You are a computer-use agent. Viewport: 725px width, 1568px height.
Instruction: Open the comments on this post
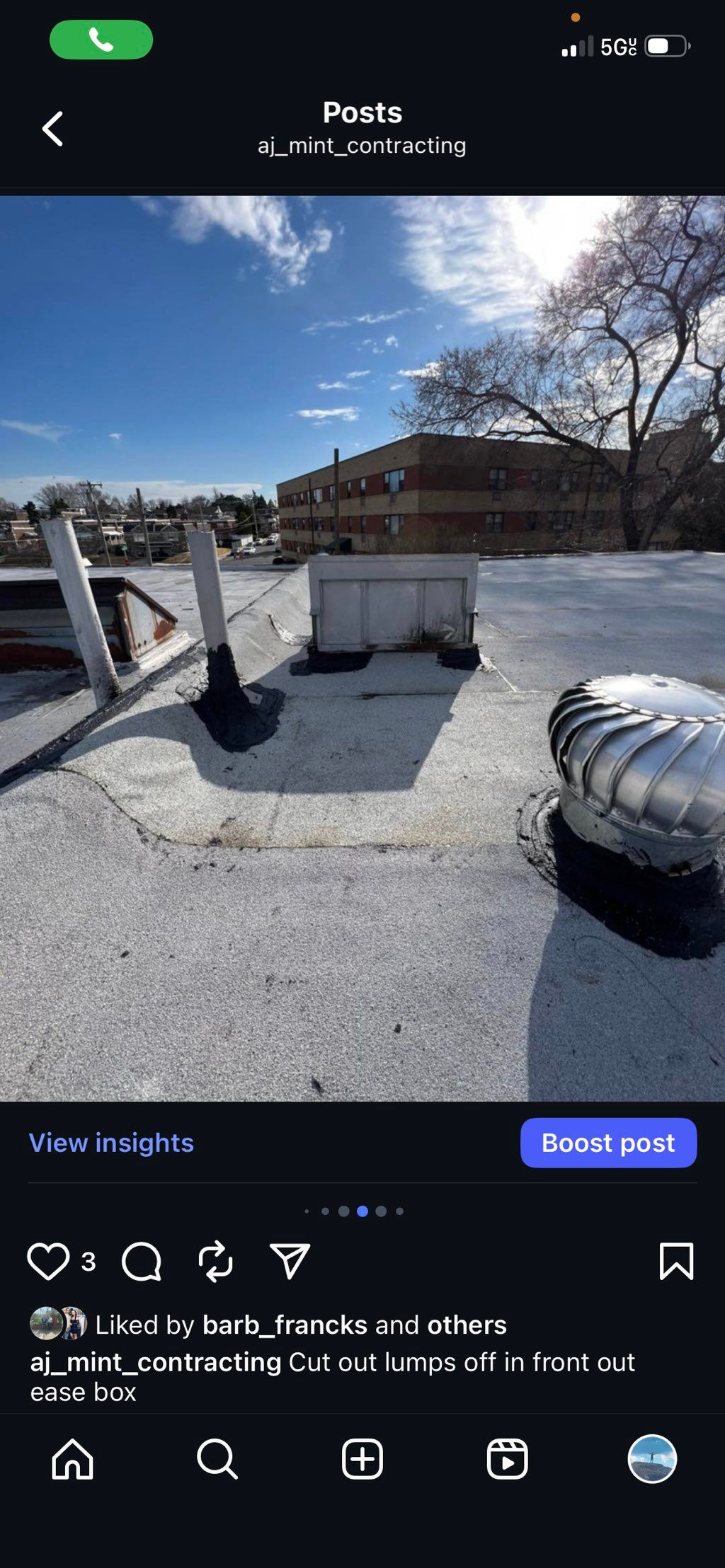coord(142,1261)
